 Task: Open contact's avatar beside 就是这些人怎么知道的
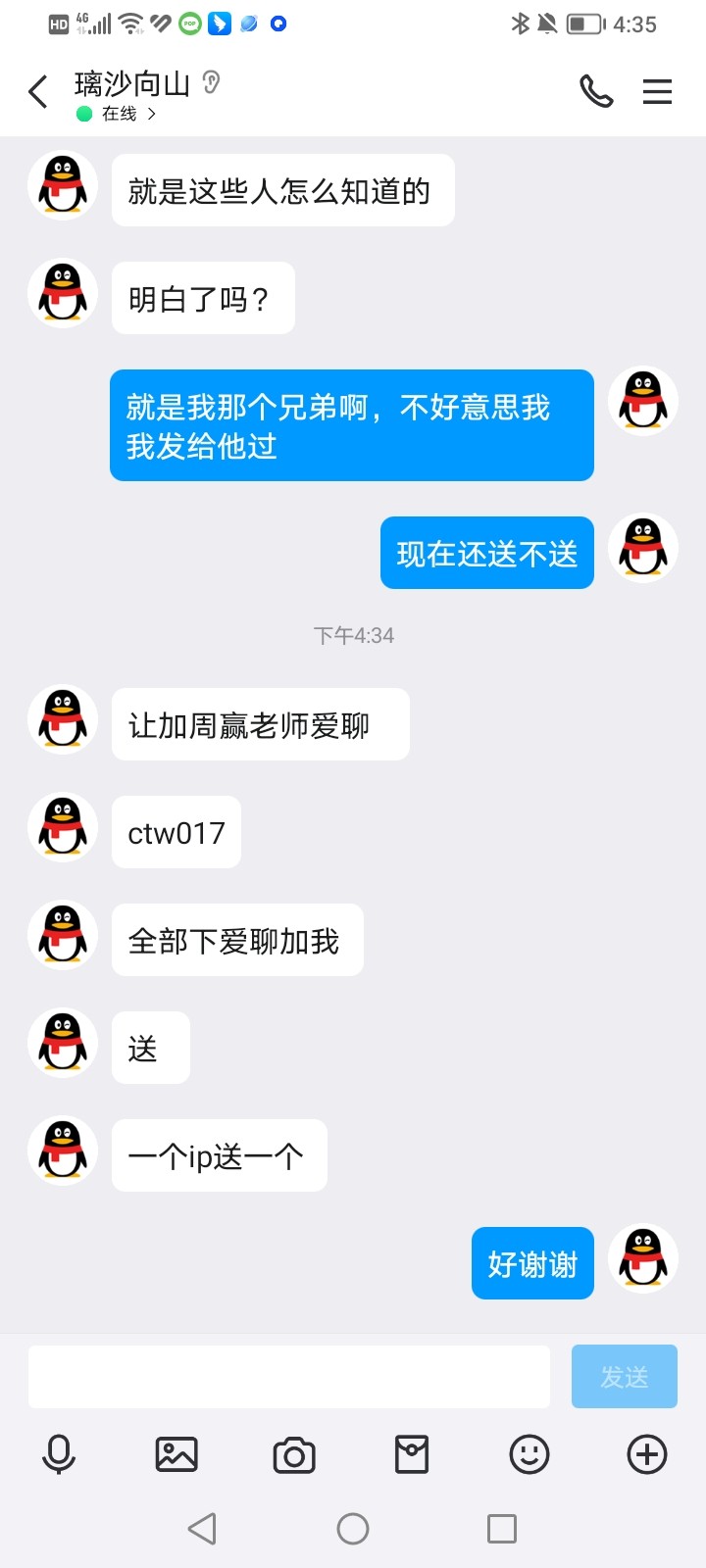click(x=63, y=185)
